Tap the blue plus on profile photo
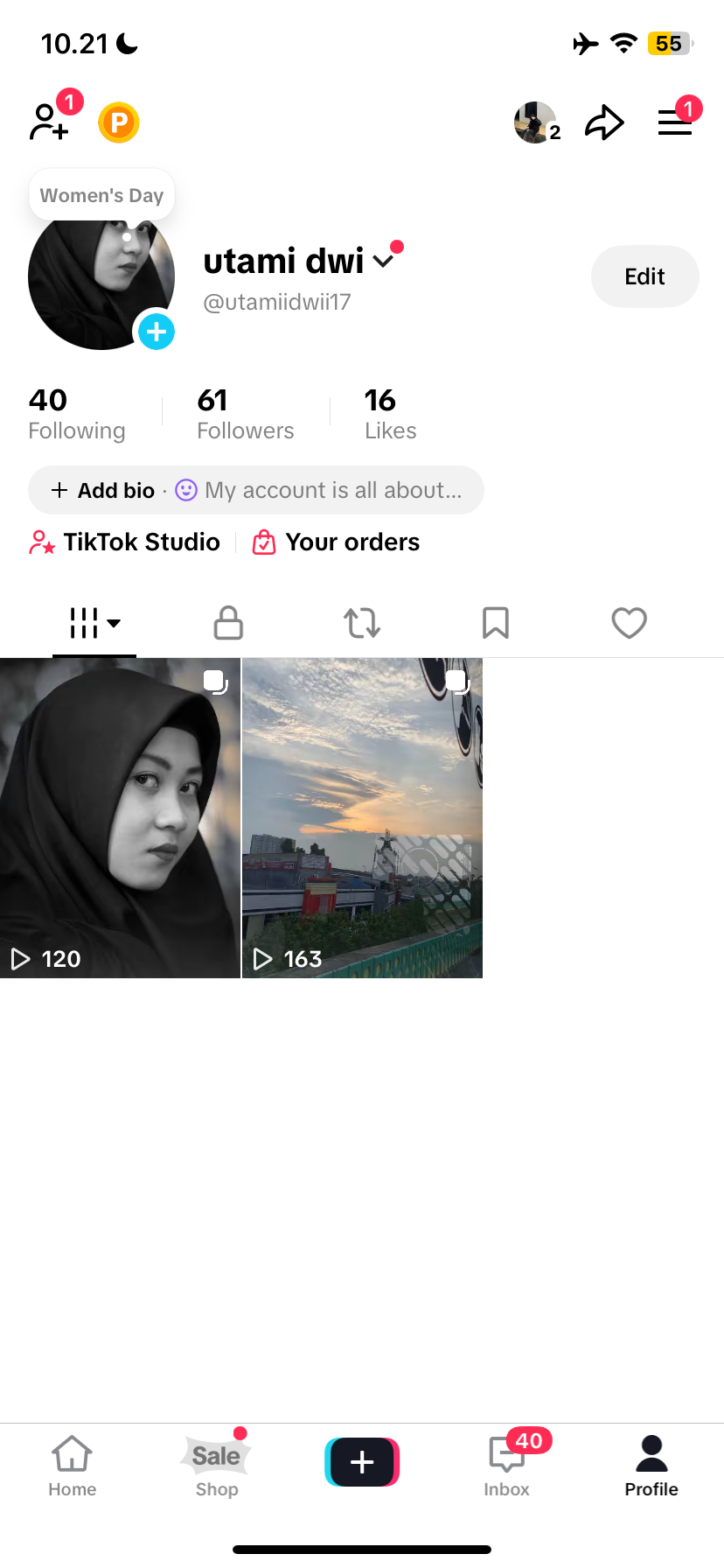 click(157, 332)
